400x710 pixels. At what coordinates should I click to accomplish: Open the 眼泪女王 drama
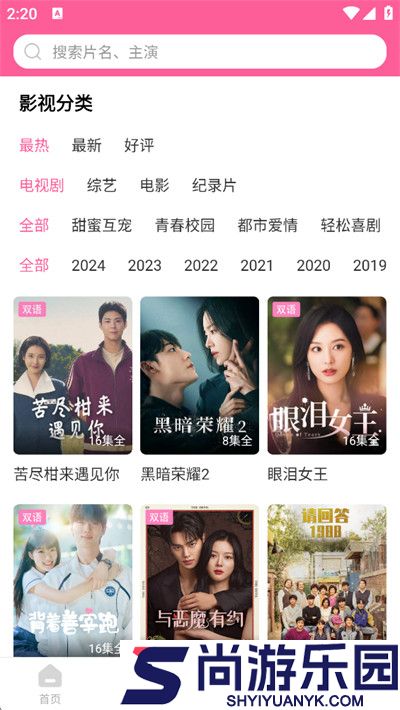327,375
